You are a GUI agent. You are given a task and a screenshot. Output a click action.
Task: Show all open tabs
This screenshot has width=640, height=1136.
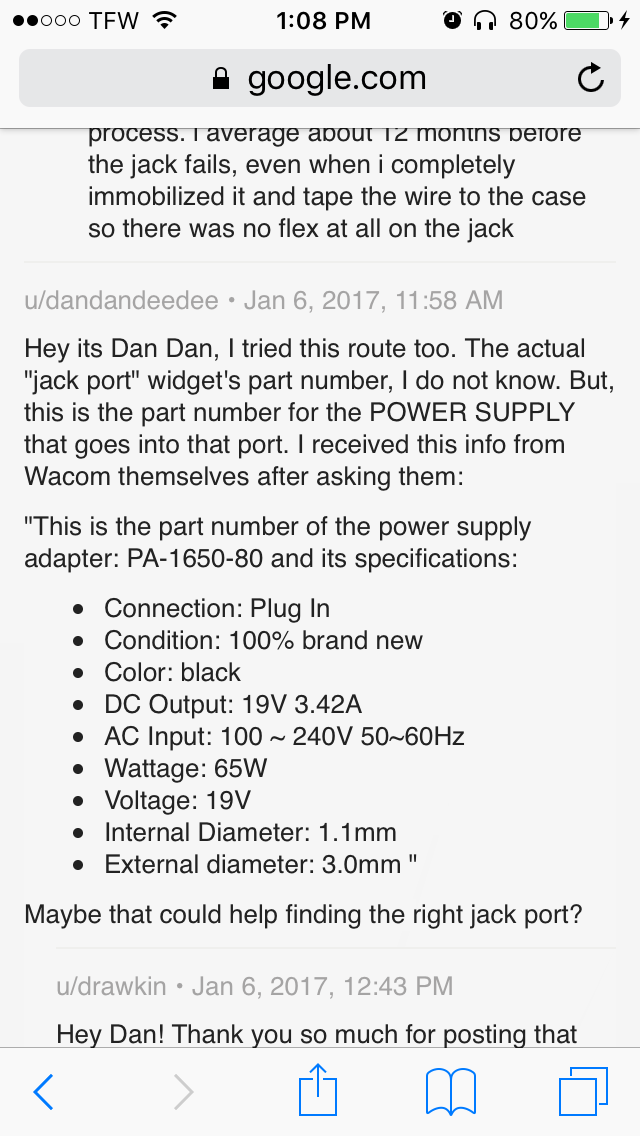click(583, 1091)
